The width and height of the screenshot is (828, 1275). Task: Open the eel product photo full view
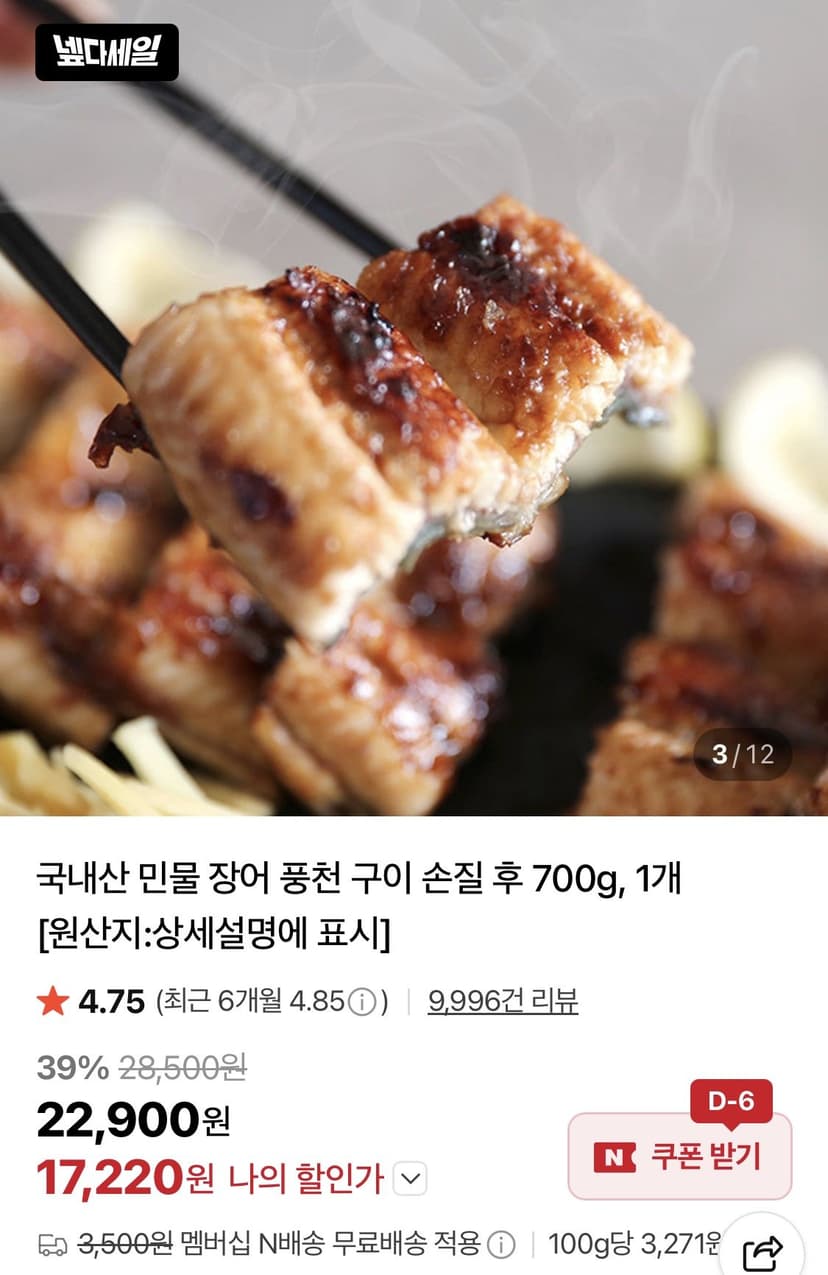[x=414, y=408]
